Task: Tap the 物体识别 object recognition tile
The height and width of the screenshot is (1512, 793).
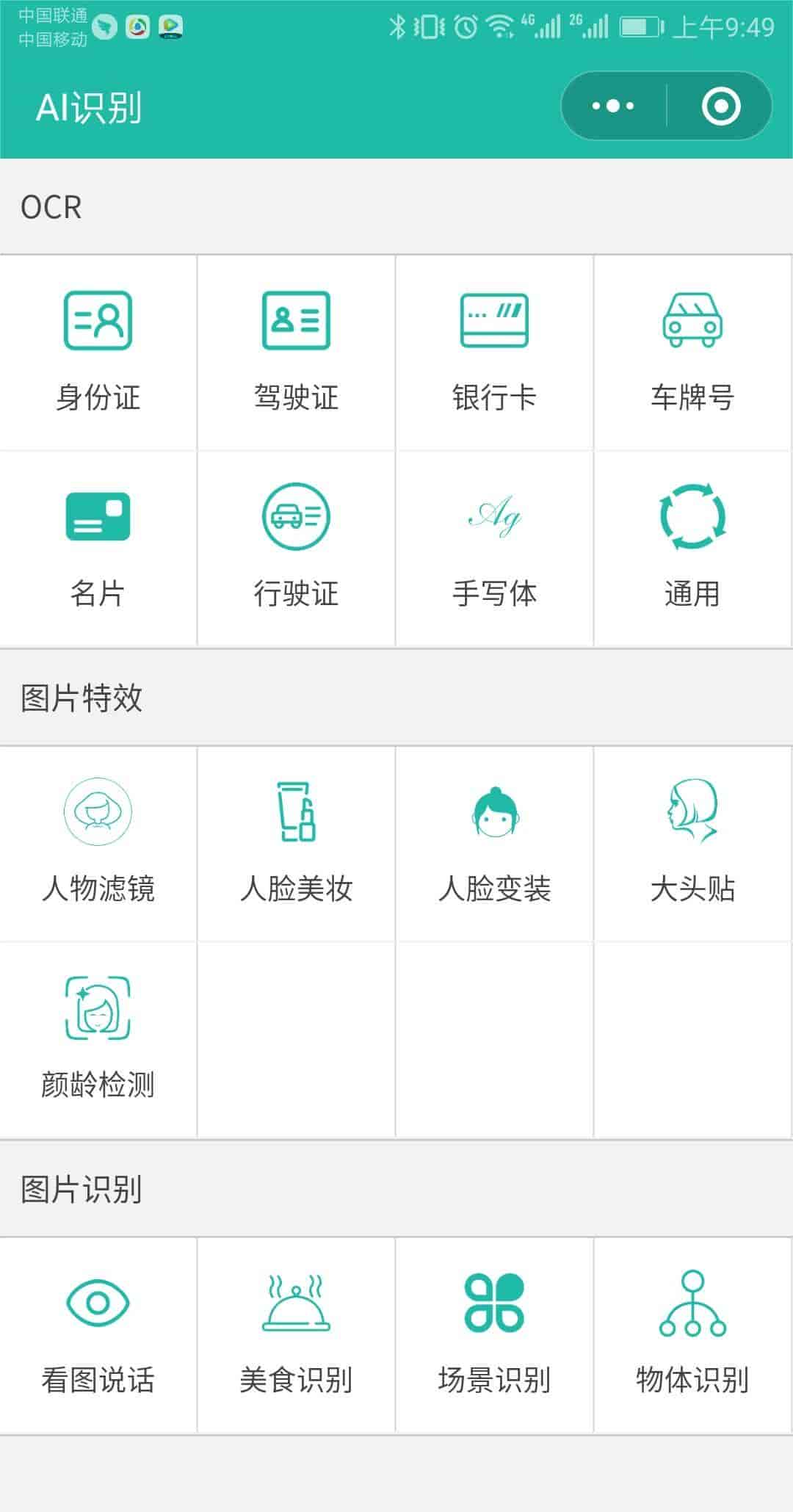Action: coord(692,1335)
